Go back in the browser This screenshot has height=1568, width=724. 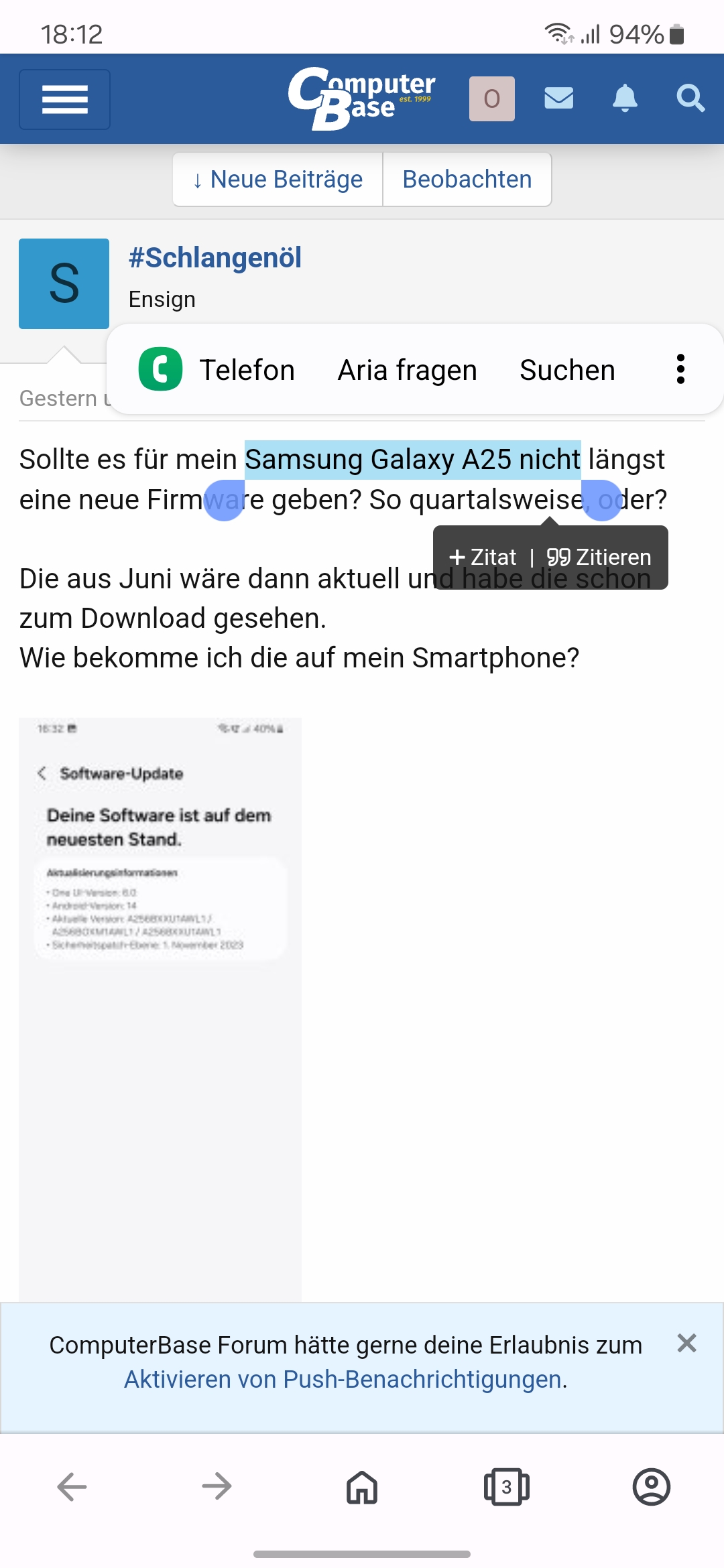tap(72, 1488)
